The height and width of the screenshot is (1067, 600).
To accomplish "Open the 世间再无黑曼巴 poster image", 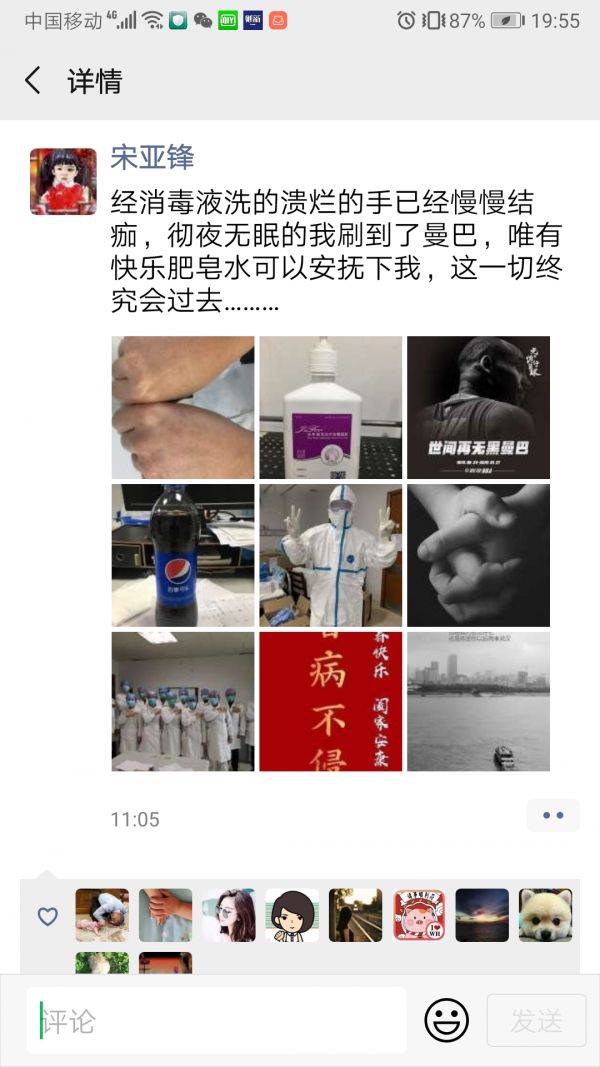I will pos(478,407).
